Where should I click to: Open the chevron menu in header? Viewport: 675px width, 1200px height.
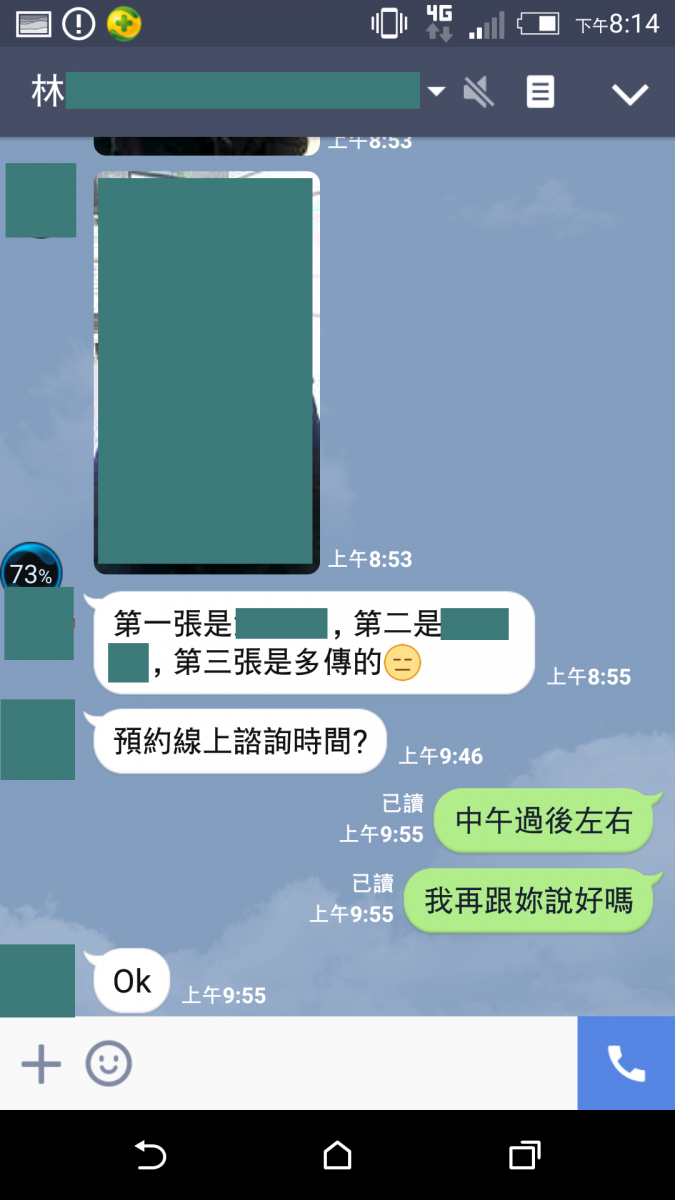pyautogui.click(x=630, y=94)
